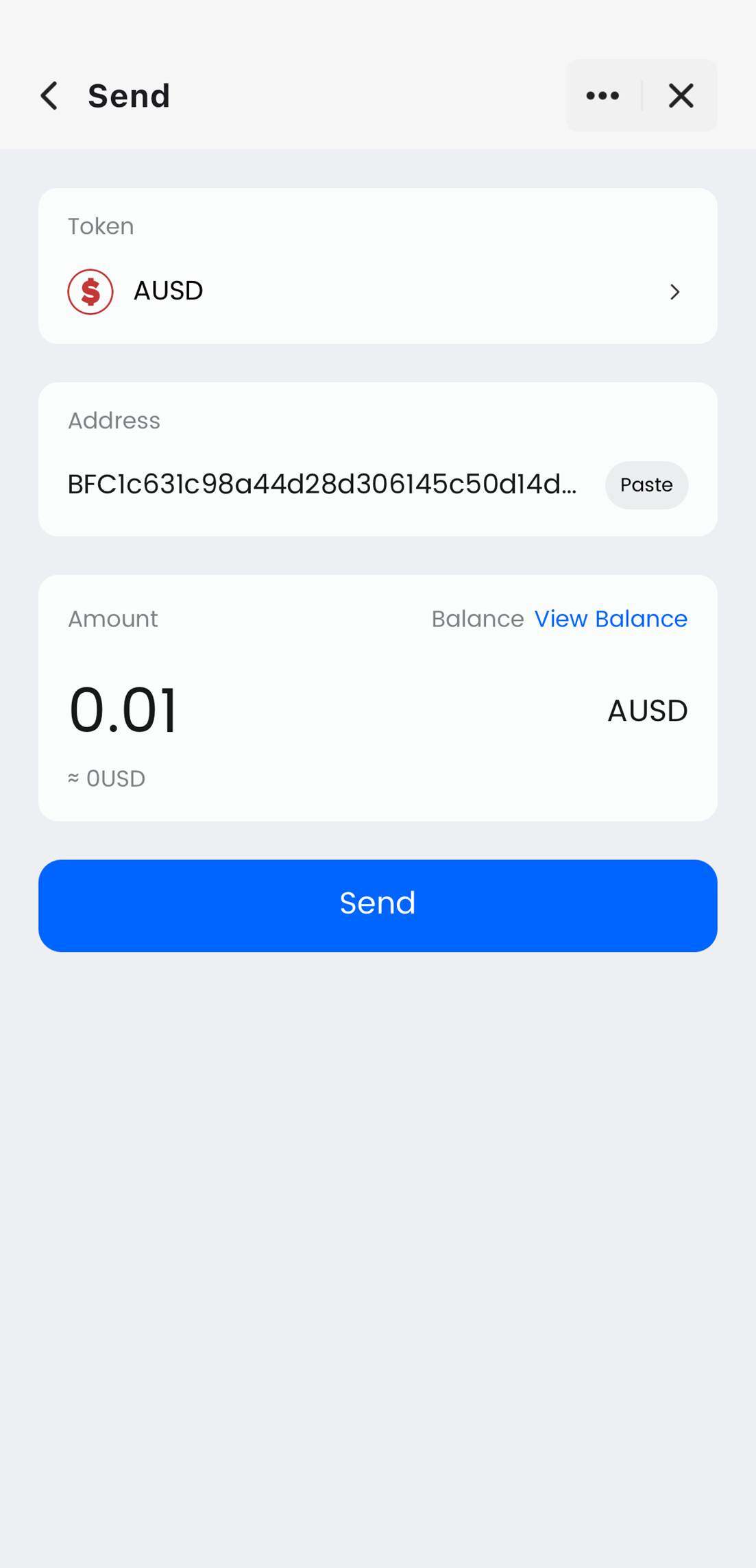The height and width of the screenshot is (1568, 756).
Task: Close the Send mini app
Action: click(x=681, y=96)
